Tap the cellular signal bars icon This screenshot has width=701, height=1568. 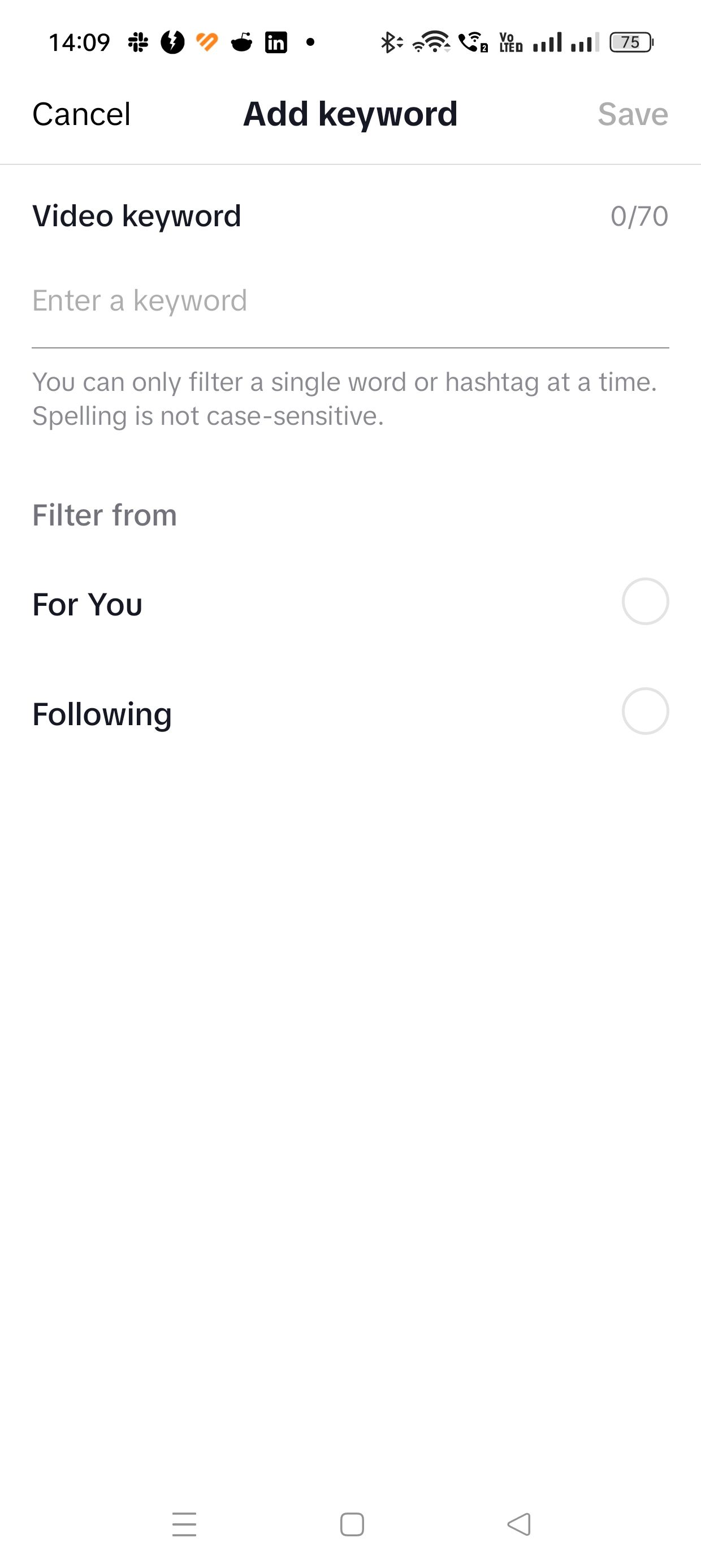pos(547,41)
